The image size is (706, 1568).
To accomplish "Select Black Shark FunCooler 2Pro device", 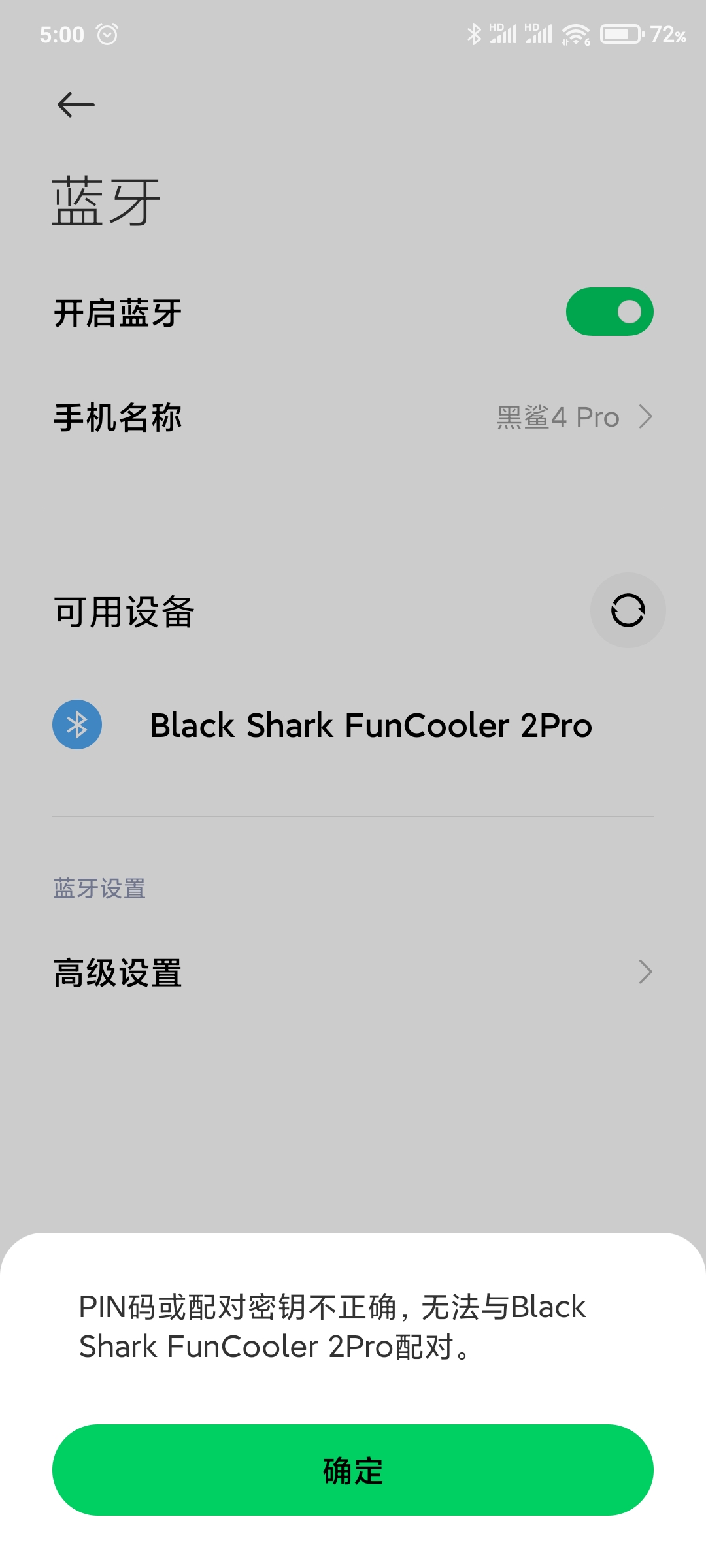I will (x=353, y=725).
